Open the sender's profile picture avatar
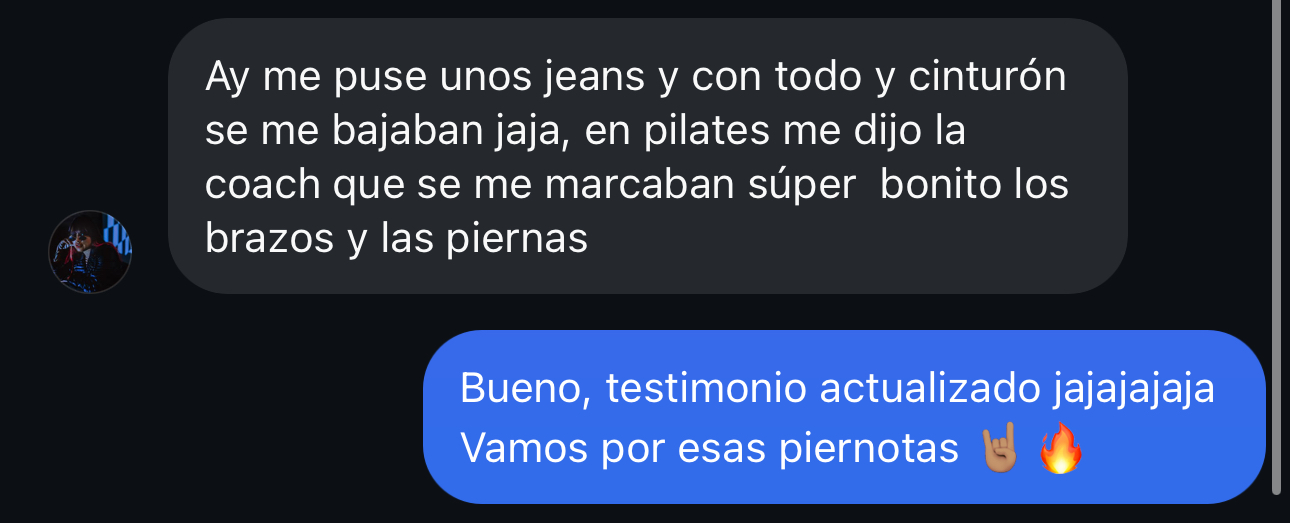 [x=90, y=252]
